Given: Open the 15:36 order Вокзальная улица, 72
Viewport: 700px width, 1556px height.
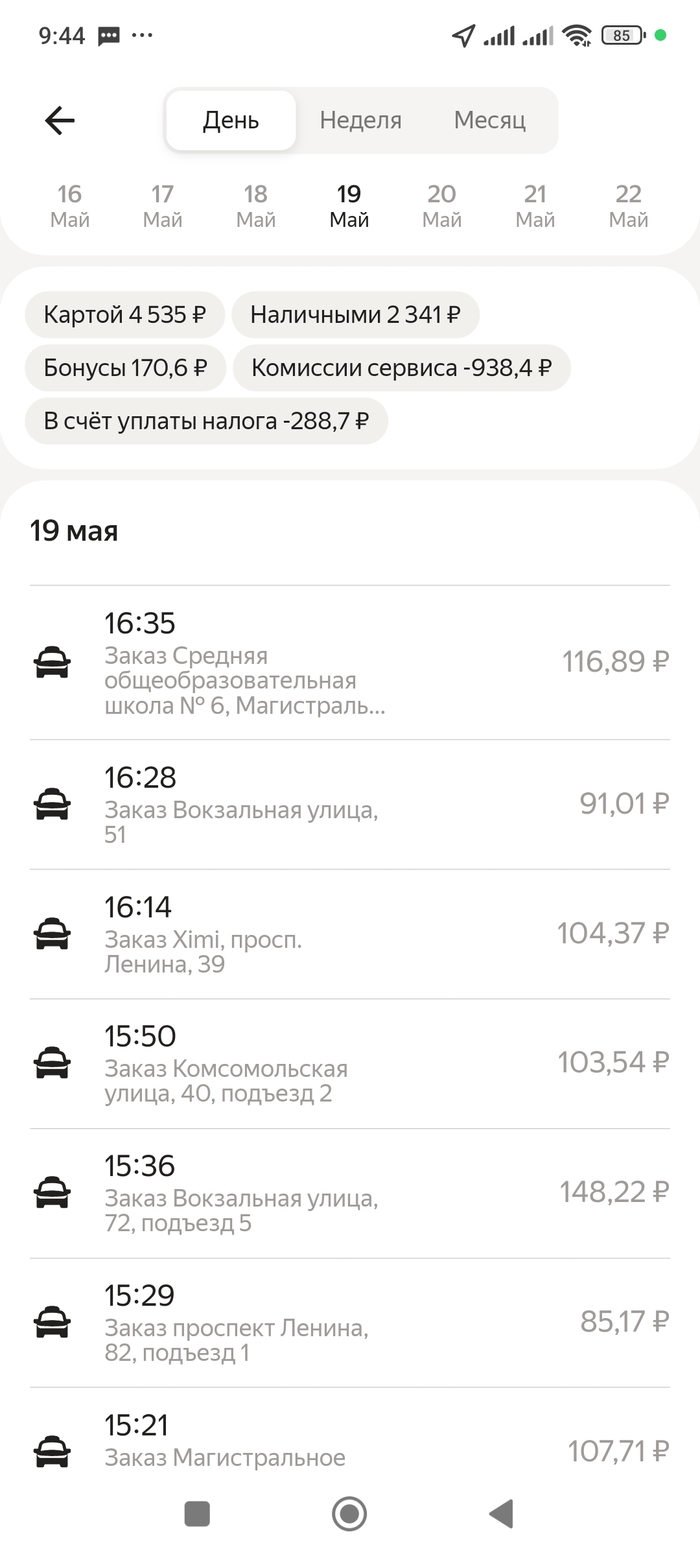Looking at the screenshot, I should click(x=350, y=1193).
